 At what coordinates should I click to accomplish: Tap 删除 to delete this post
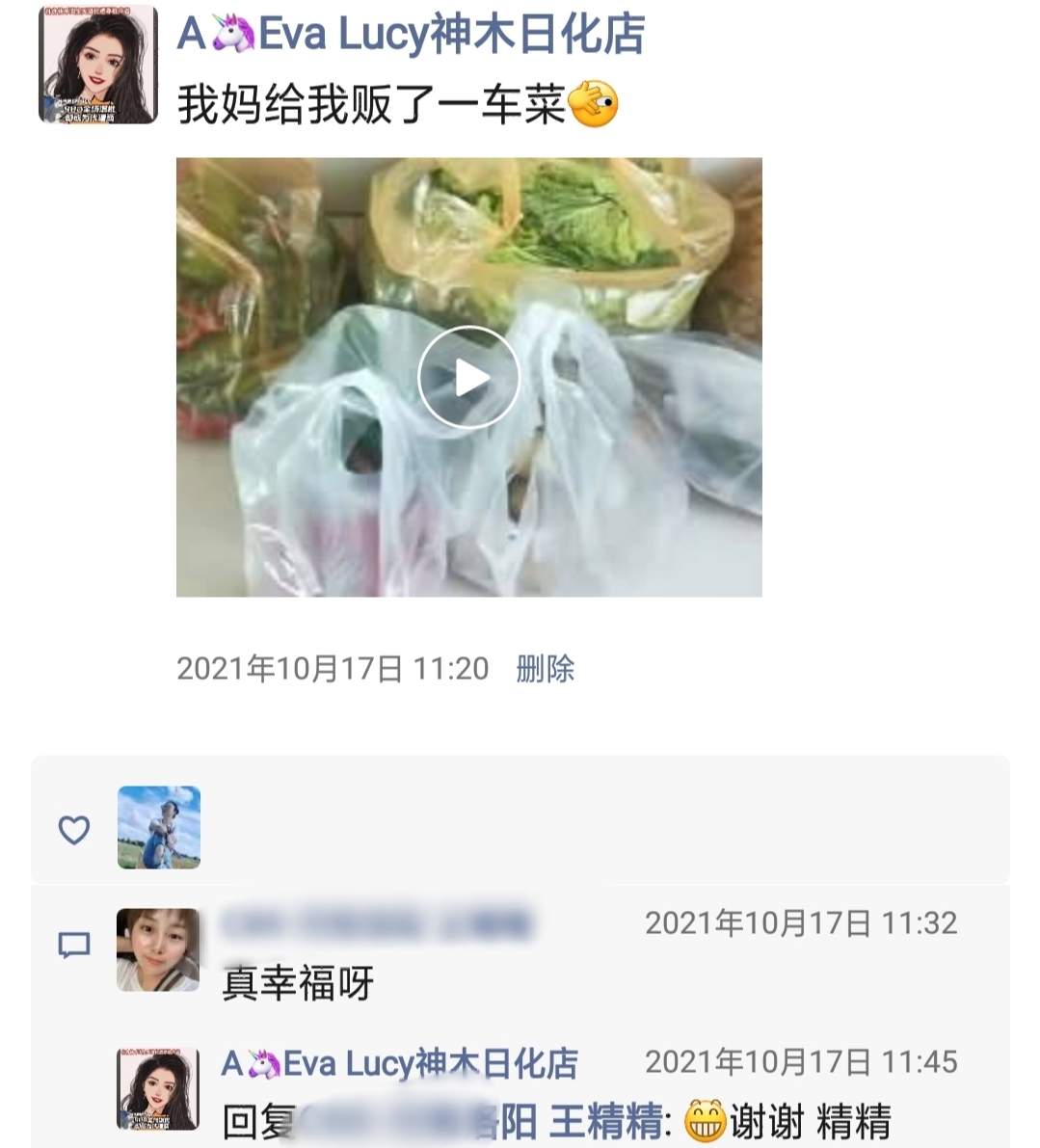(x=545, y=668)
